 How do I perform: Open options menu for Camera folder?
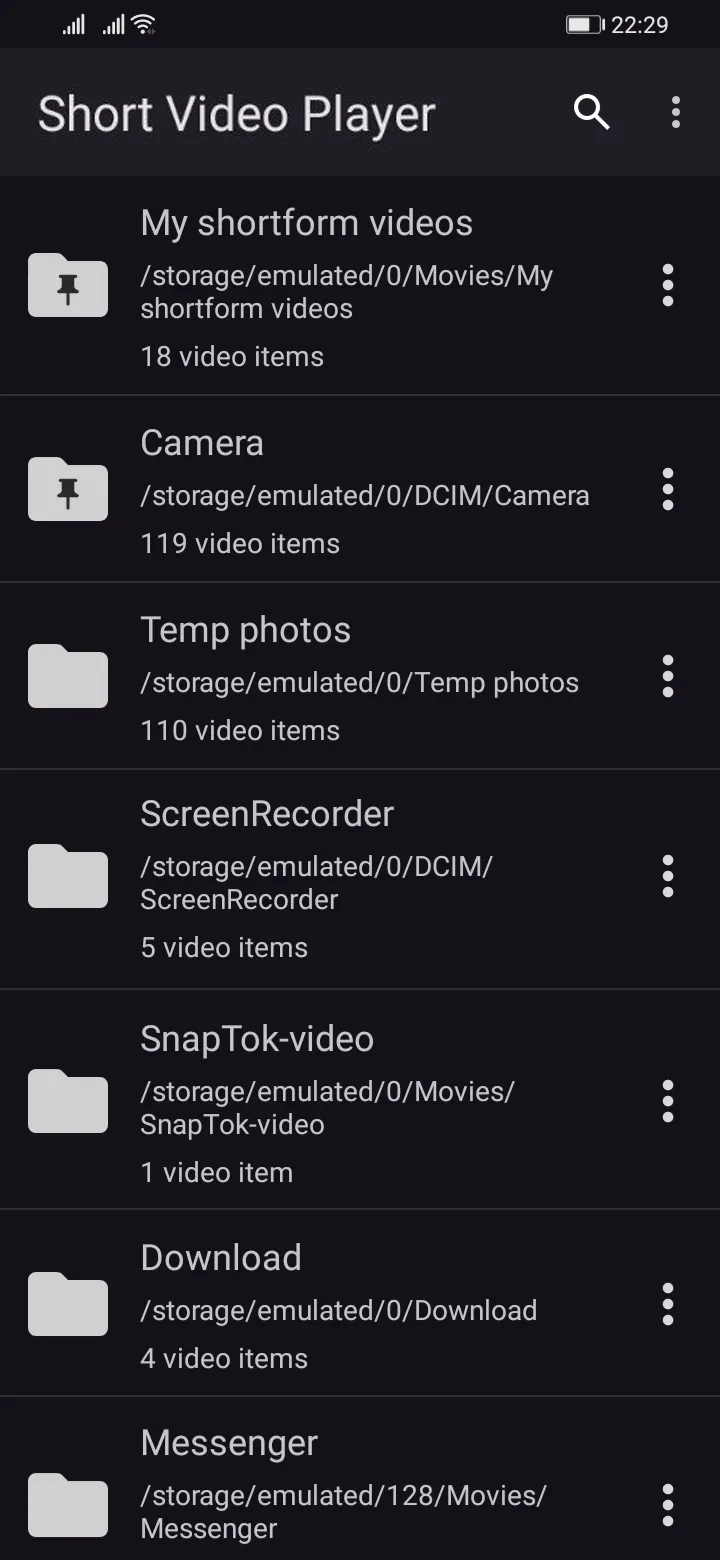(667, 490)
